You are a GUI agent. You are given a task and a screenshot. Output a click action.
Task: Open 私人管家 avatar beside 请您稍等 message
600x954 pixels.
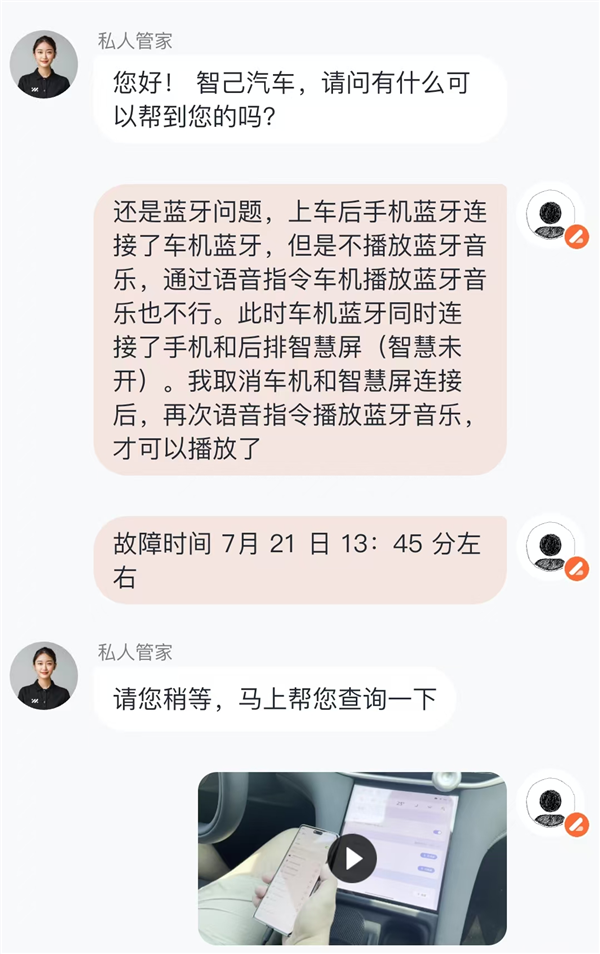point(44,676)
